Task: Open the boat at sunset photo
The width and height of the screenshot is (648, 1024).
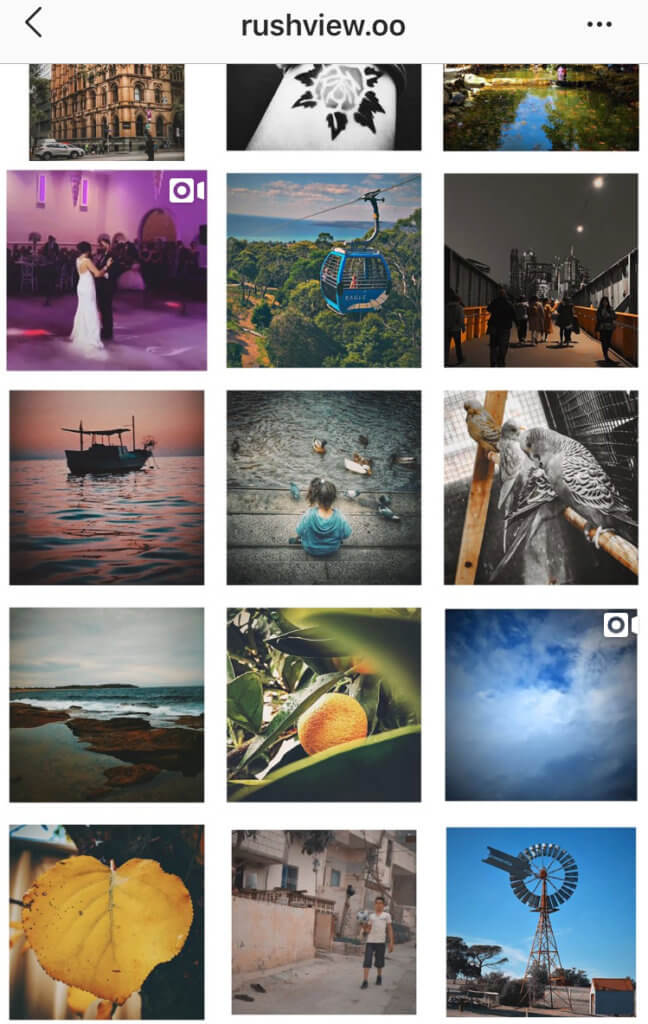Action: click(106, 487)
